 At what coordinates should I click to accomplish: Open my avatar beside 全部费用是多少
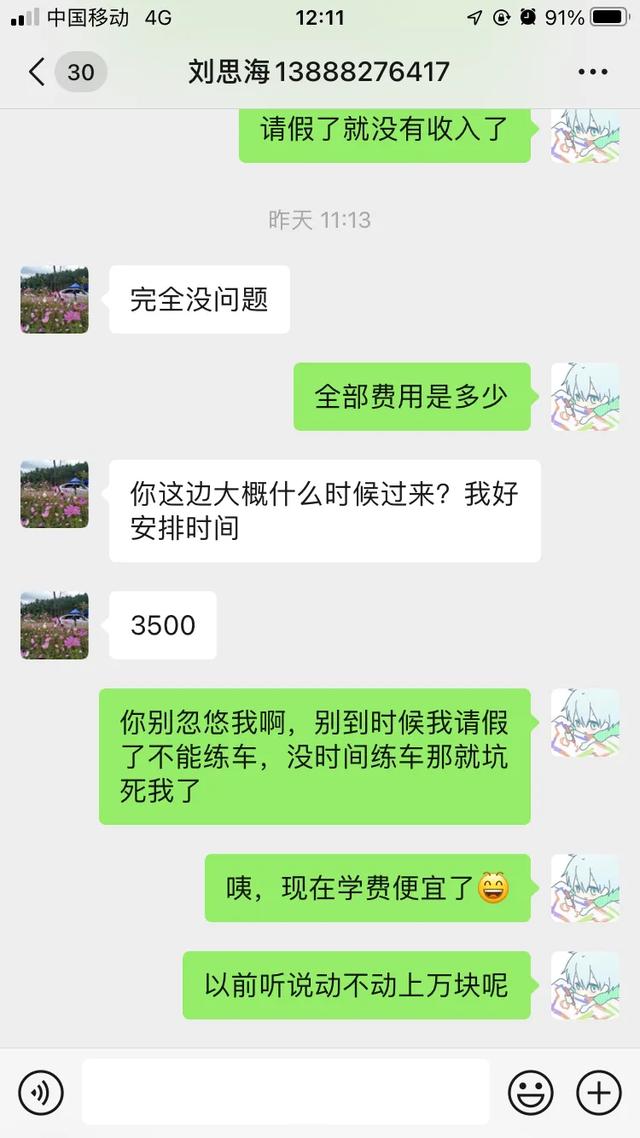[x=585, y=397]
